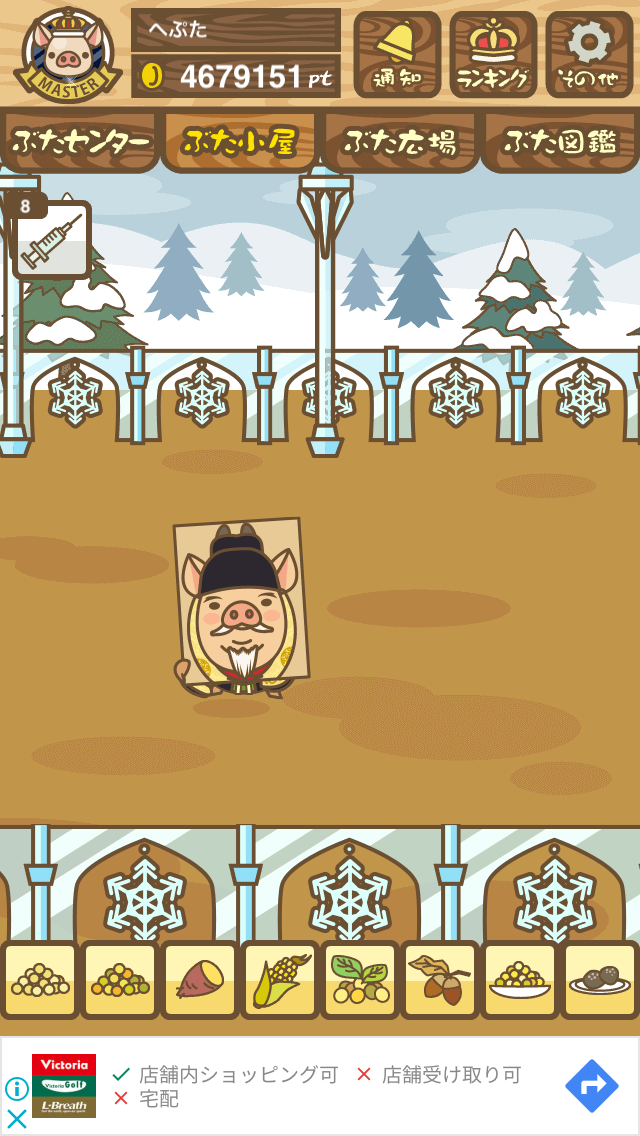Open the 通知 notifications bell
Screen dimensions: 640x1136
(397, 54)
